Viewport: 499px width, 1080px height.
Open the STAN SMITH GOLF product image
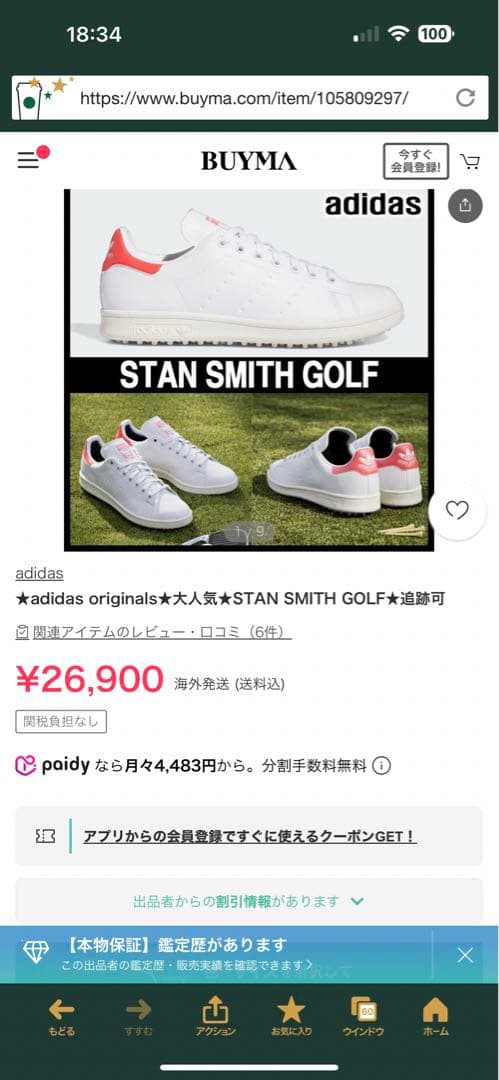point(249,369)
